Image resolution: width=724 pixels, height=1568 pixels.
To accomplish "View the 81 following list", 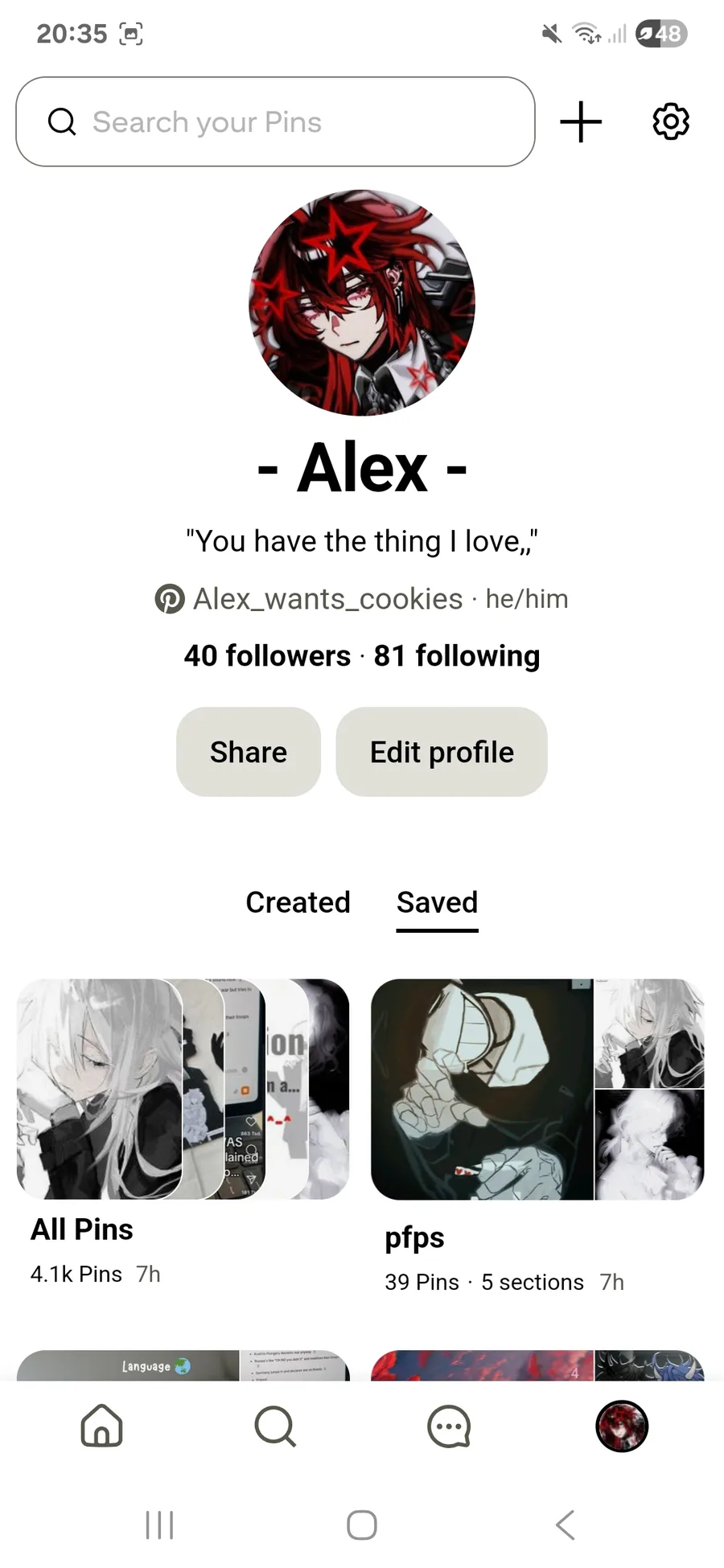I will coord(457,656).
